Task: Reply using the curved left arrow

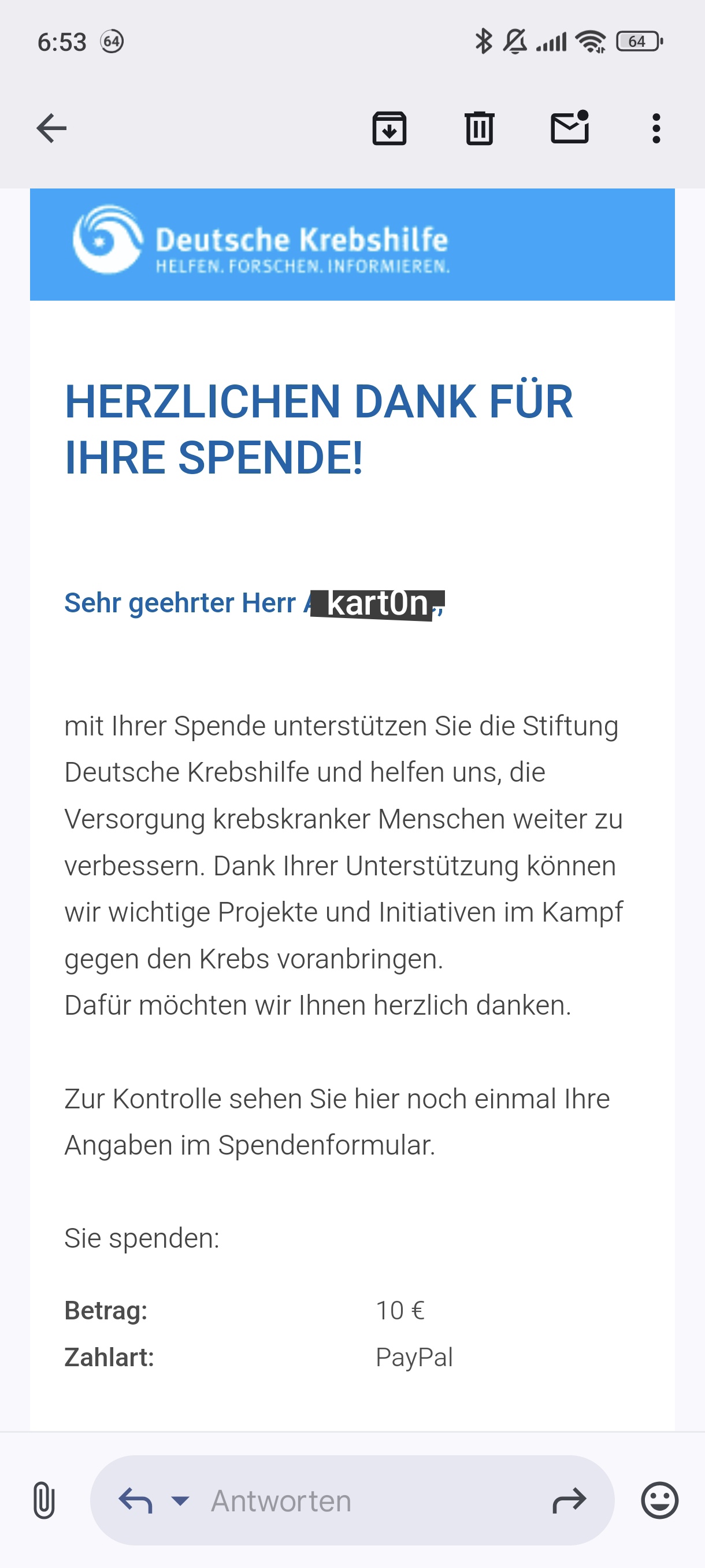Action: point(135,1500)
